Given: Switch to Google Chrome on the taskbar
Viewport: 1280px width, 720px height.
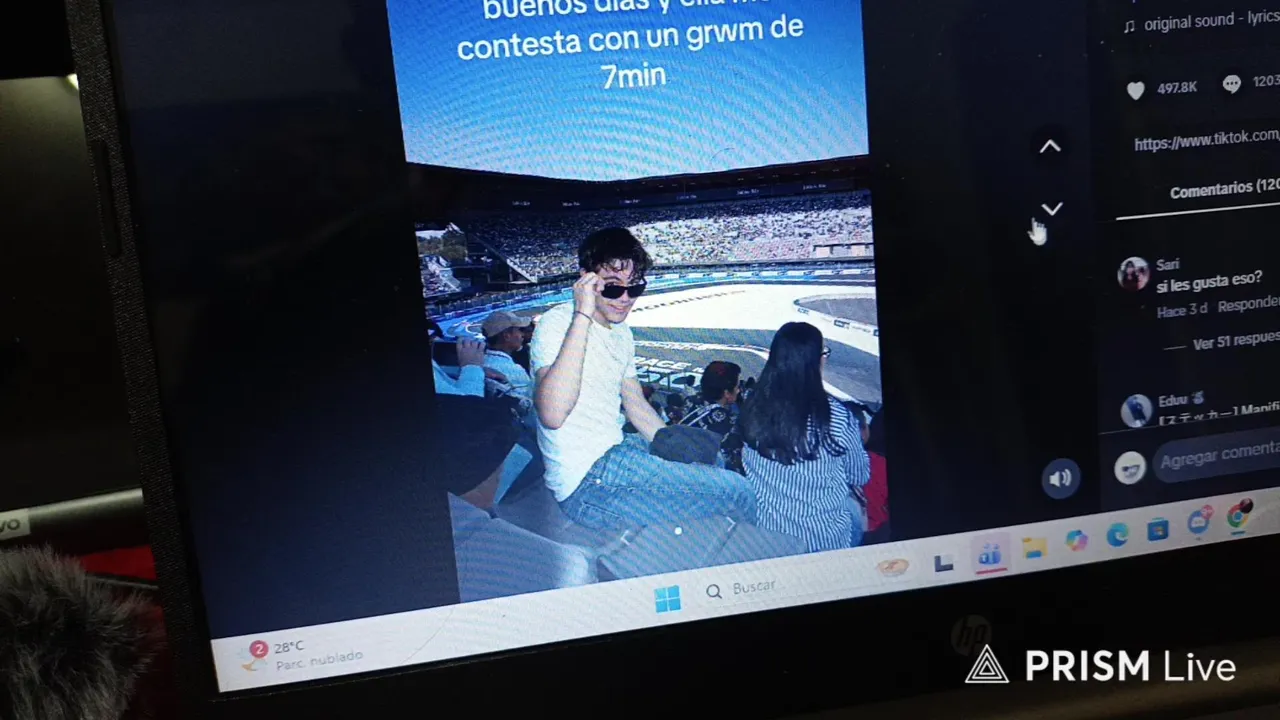Looking at the screenshot, I should pos(1237,517).
